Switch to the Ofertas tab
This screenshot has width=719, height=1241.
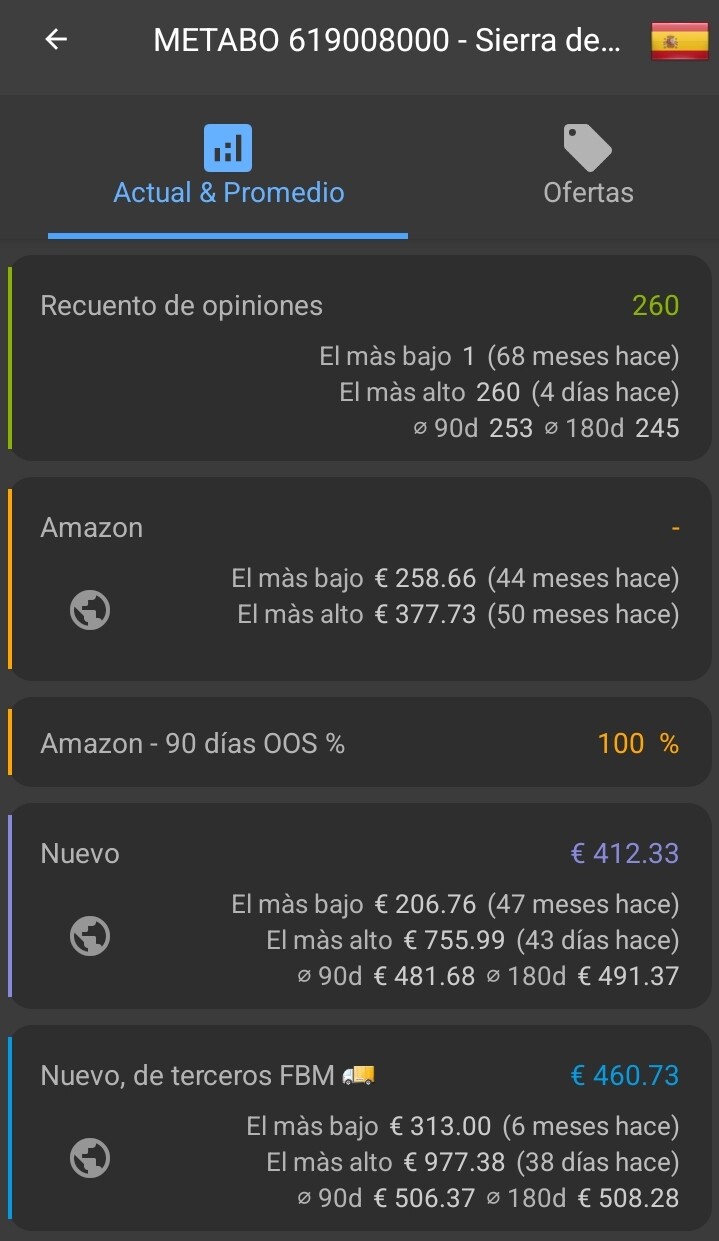tap(588, 166)
